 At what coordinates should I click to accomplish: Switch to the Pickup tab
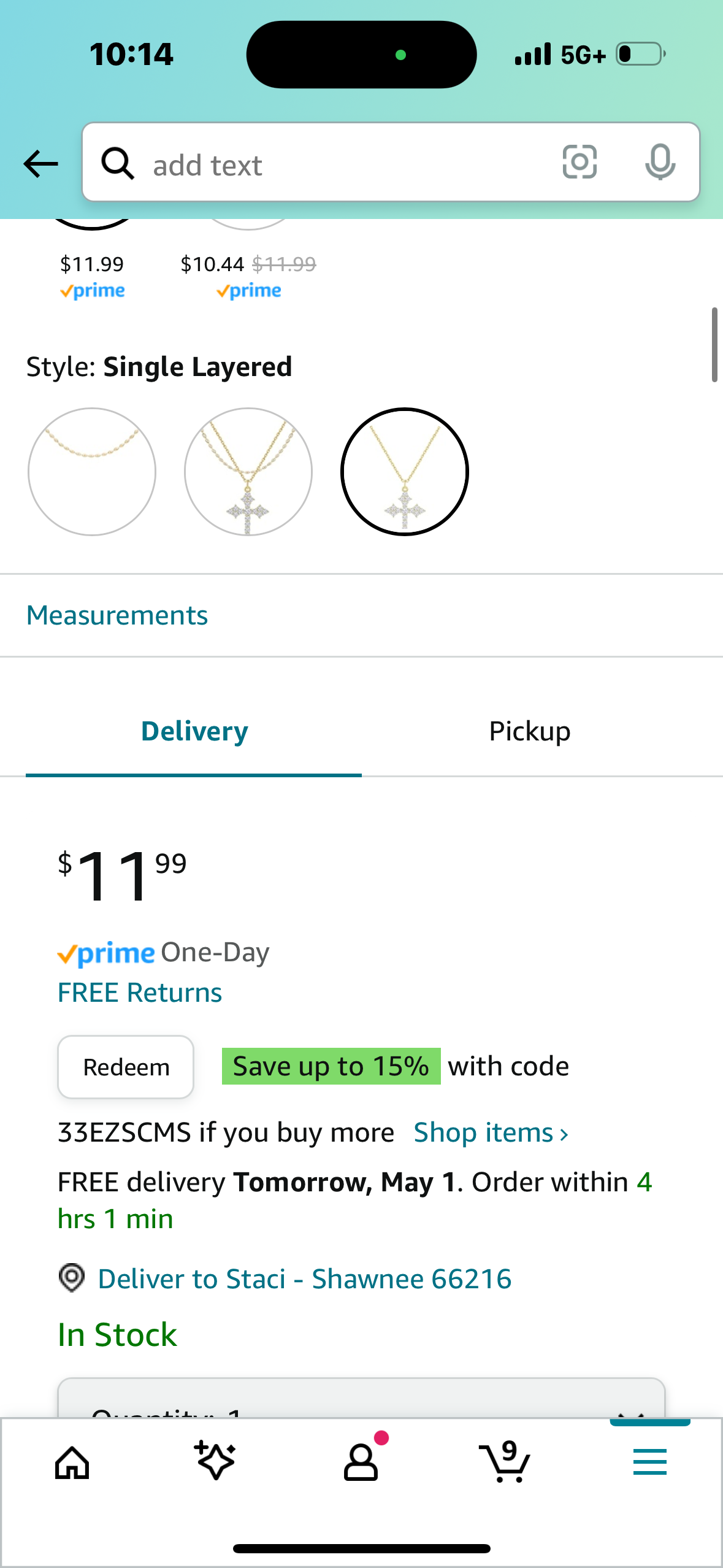[x=530, y=731]
